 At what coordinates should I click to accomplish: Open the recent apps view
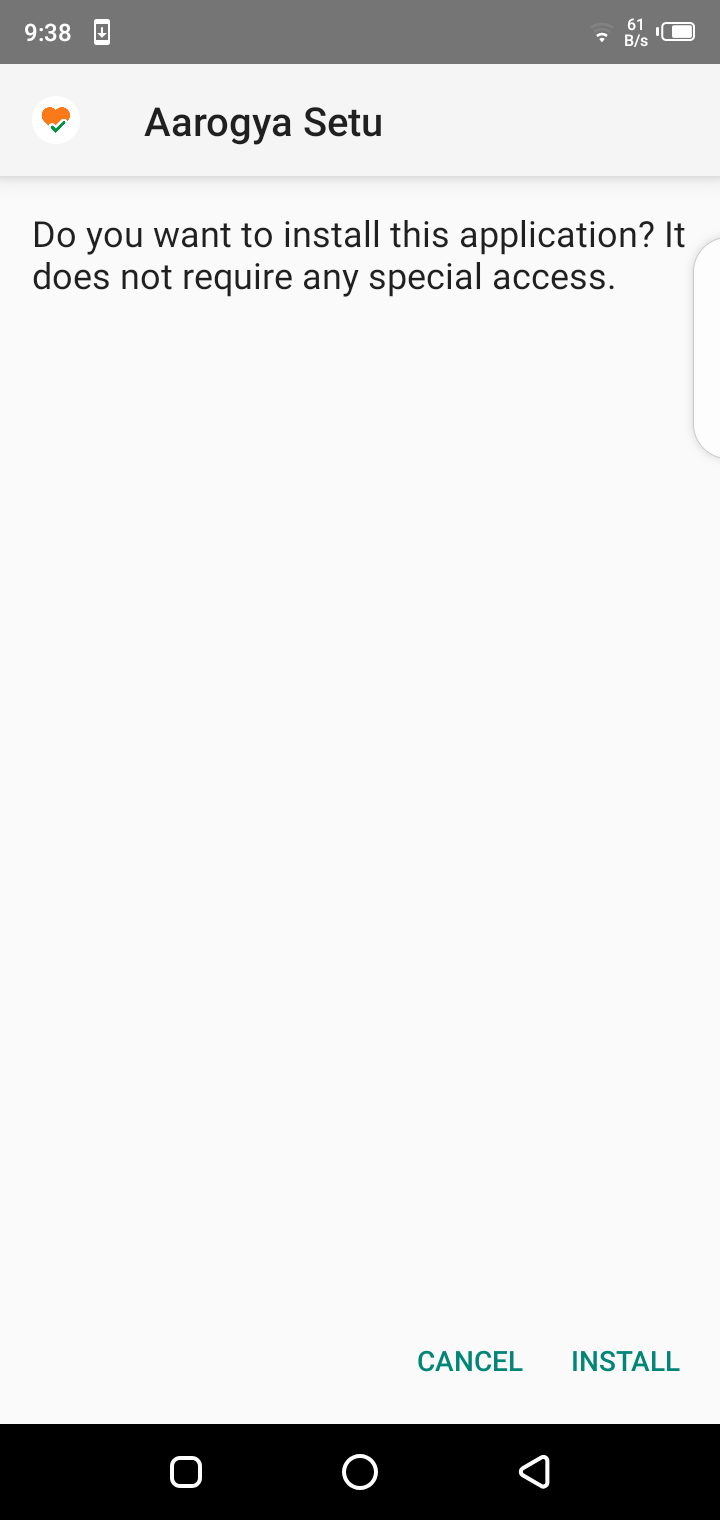(x=186, y=1471)
